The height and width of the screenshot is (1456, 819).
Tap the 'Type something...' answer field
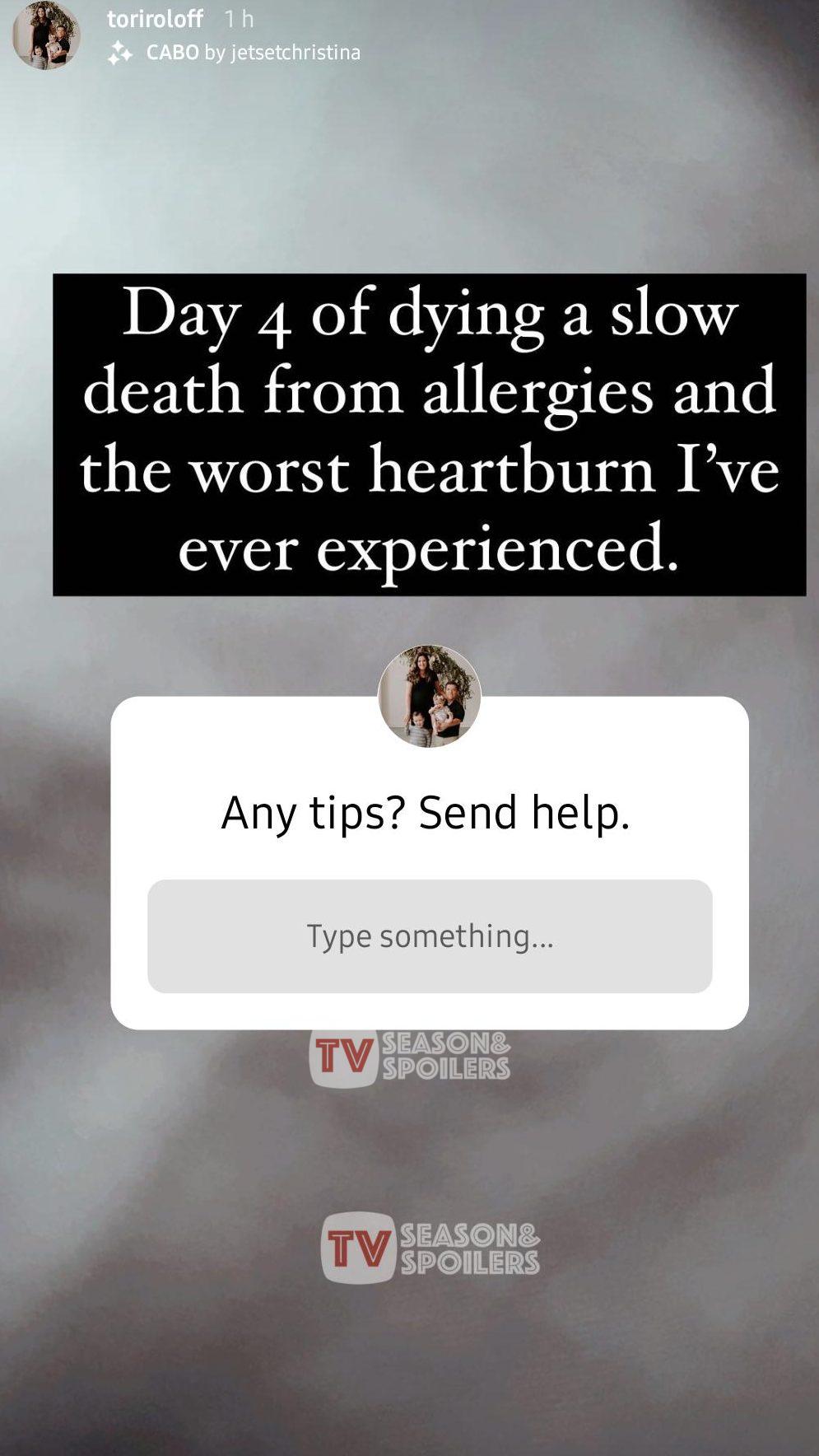430,936
